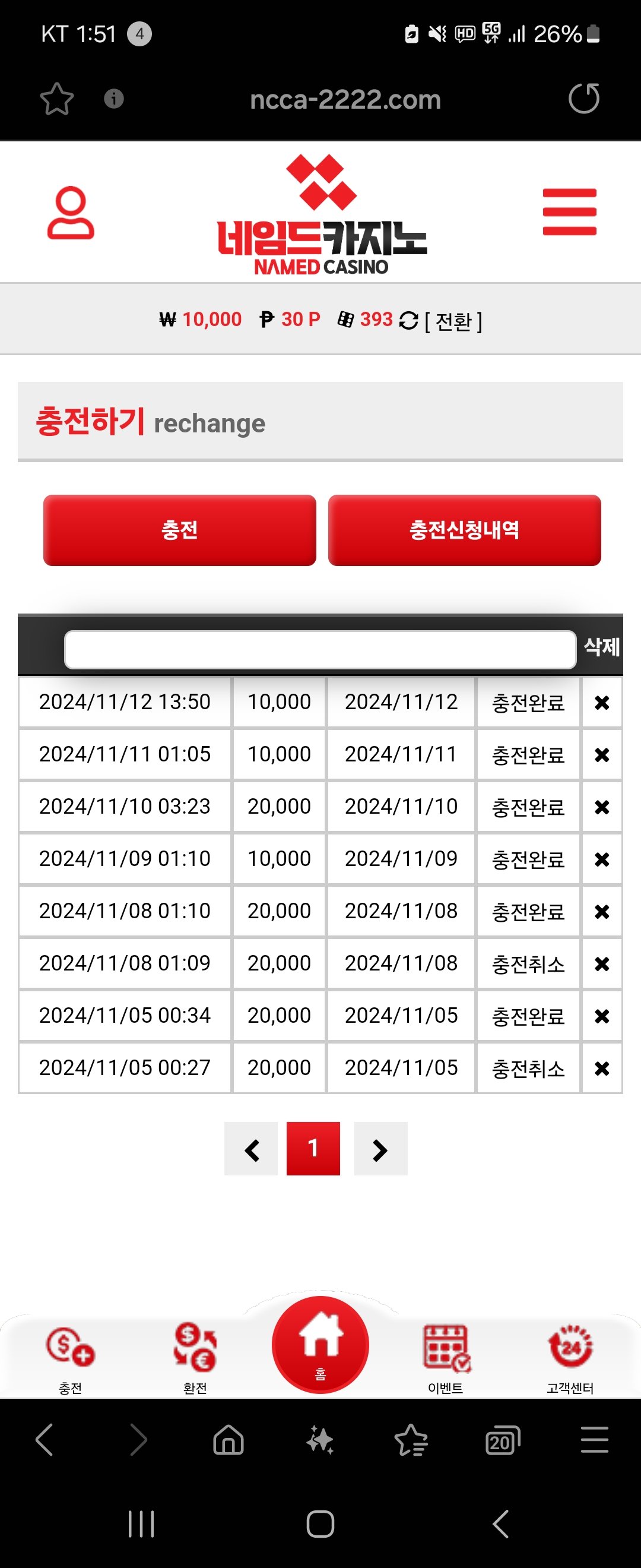The height and width of the screenshot is (1568, 641).
Task: Go to the next page arrow
Action: click(380, 1149)
